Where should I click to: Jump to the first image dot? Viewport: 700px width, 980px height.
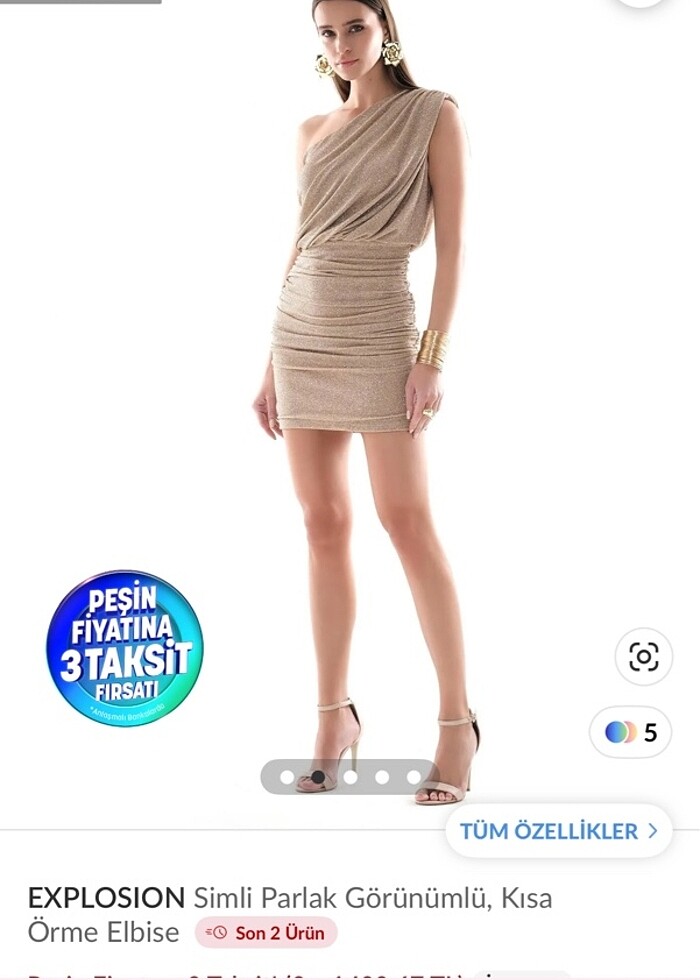287,777
